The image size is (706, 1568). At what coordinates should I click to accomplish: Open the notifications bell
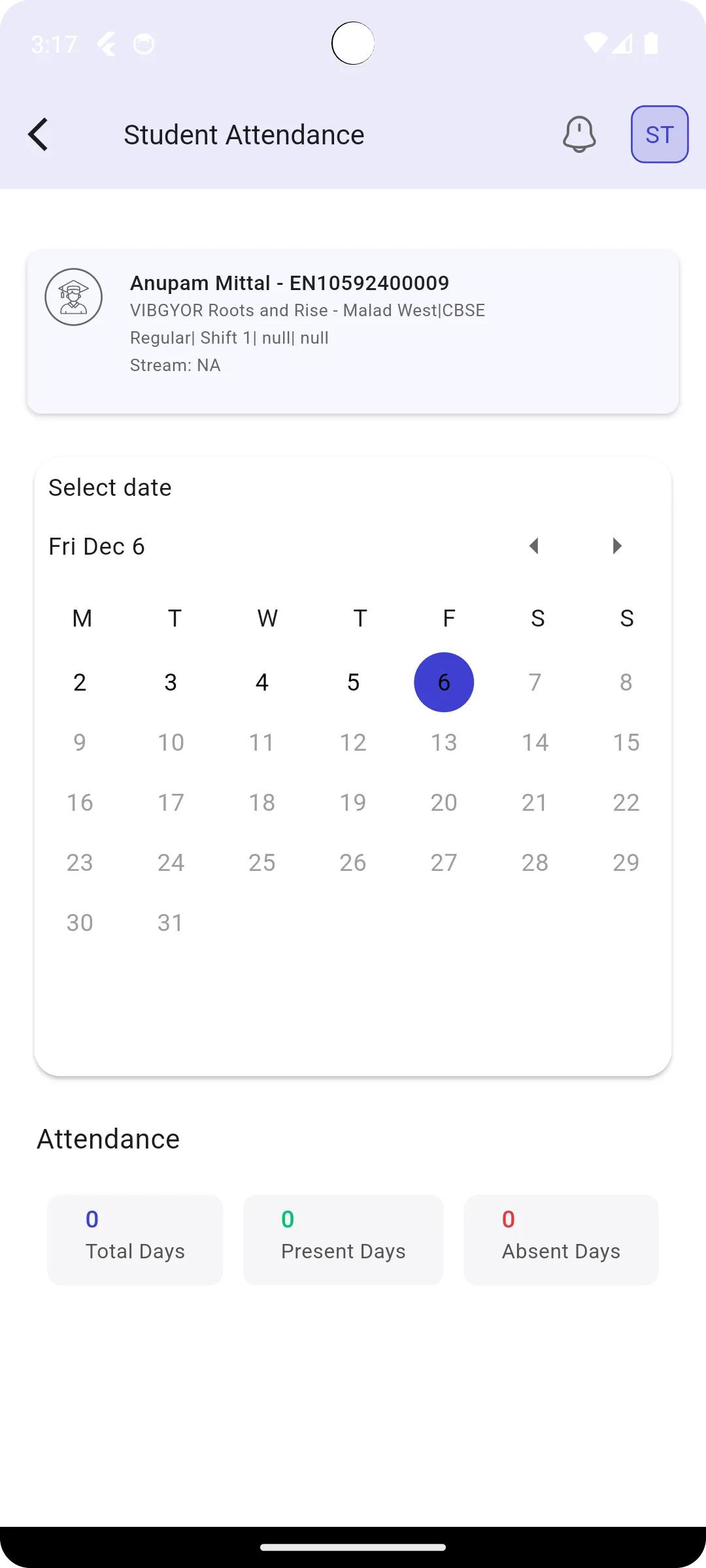(x=579, y=135)
